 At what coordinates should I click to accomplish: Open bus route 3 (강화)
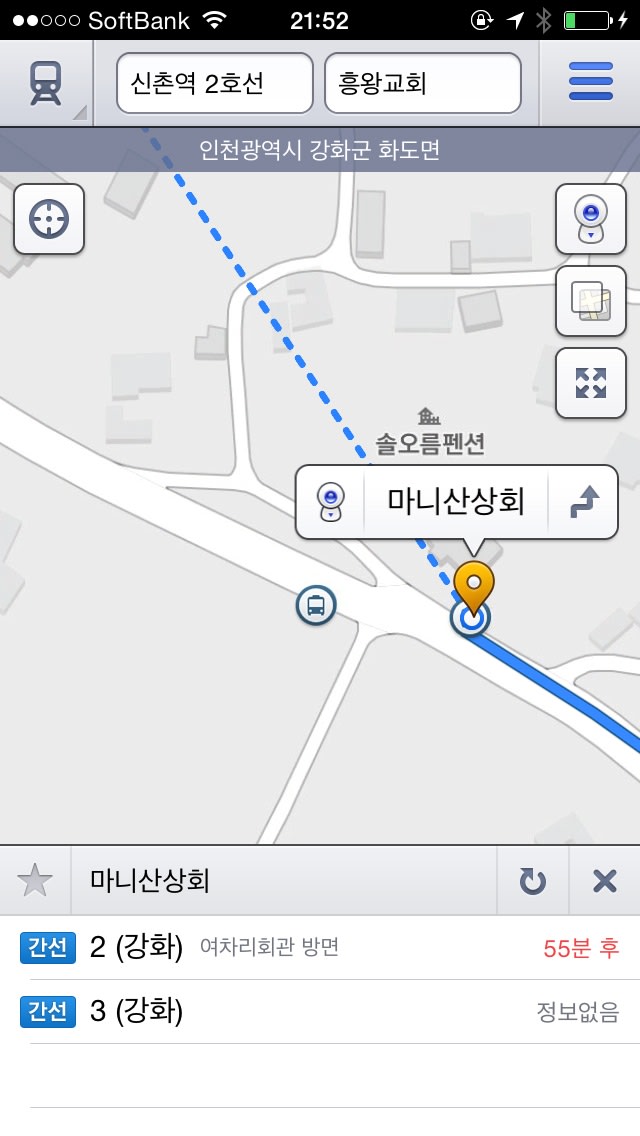320,1012
